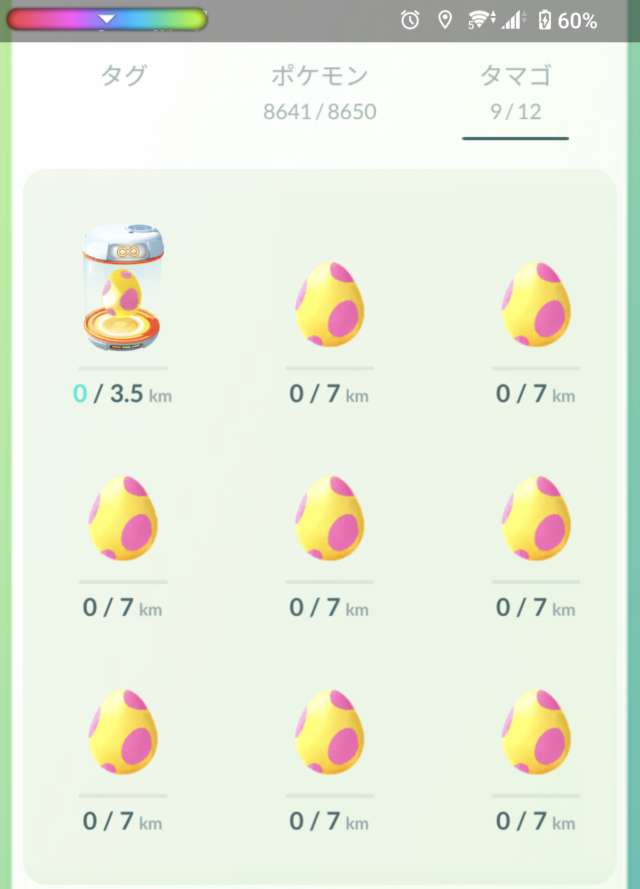
Task: Open the incubating 3.5 km egg
Action: coord(123,291)
